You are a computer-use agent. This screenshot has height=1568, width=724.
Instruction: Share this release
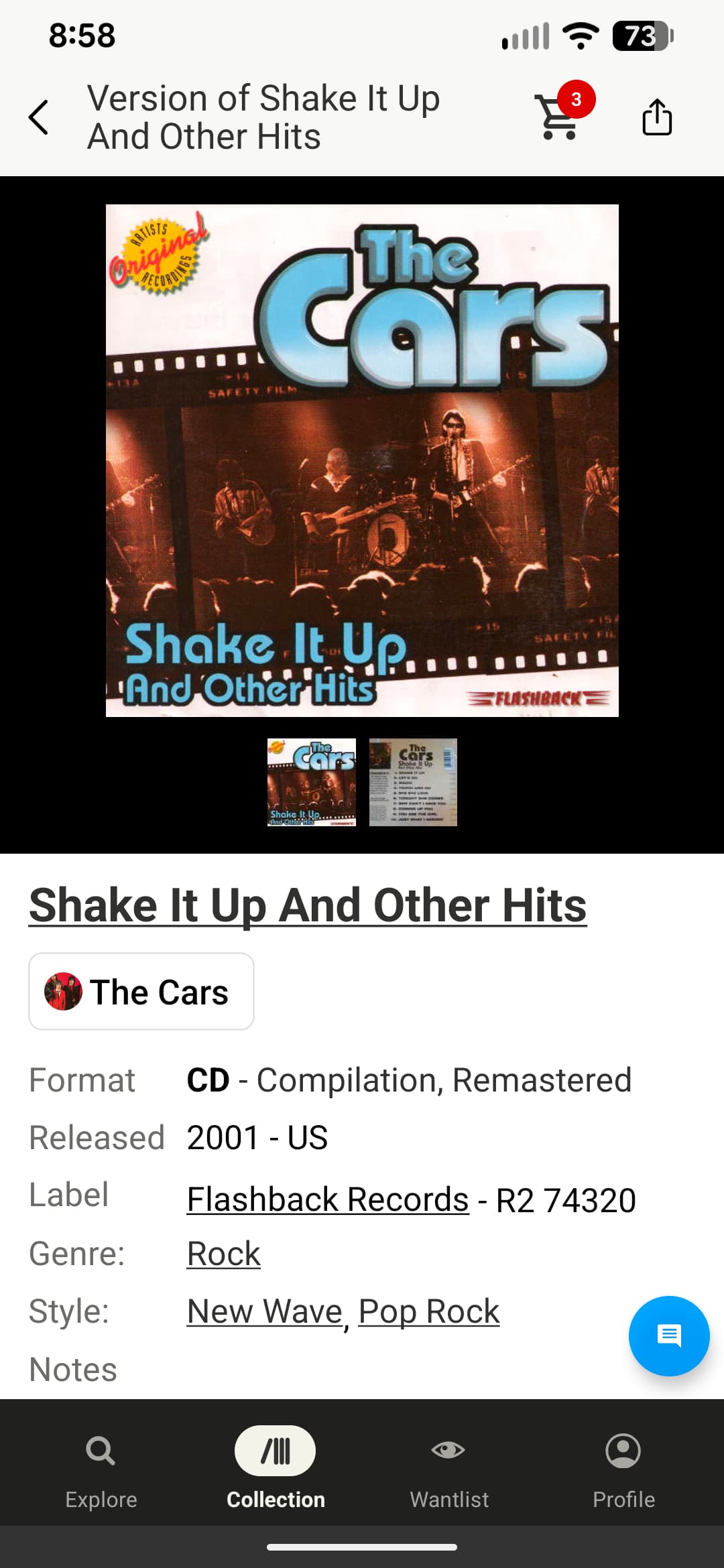coord(656,117)
